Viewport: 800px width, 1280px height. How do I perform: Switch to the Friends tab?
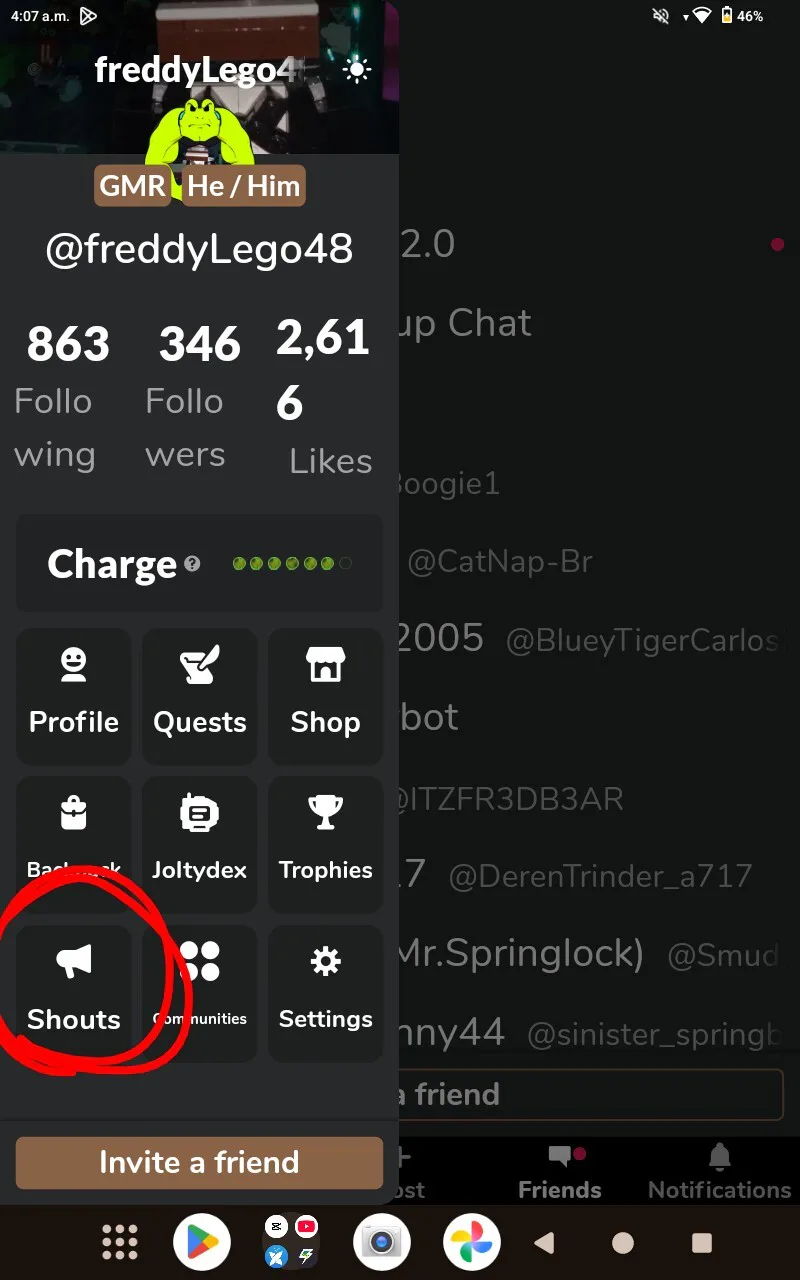click(560, 1173)
